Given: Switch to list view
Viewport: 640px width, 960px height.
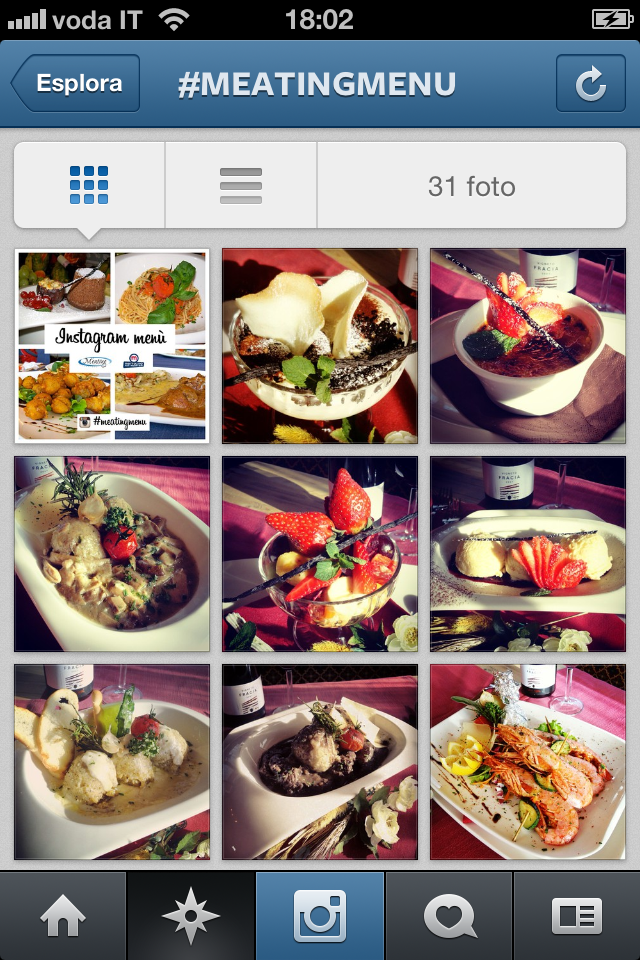Looking at the screenshot, I should tap(241, 186).
